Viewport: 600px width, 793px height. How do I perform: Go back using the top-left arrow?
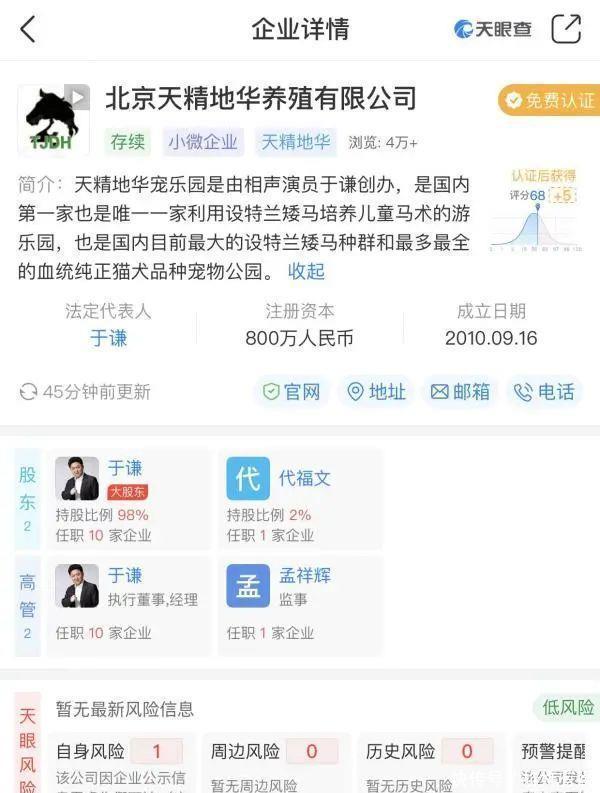click(x=27, y=30)
